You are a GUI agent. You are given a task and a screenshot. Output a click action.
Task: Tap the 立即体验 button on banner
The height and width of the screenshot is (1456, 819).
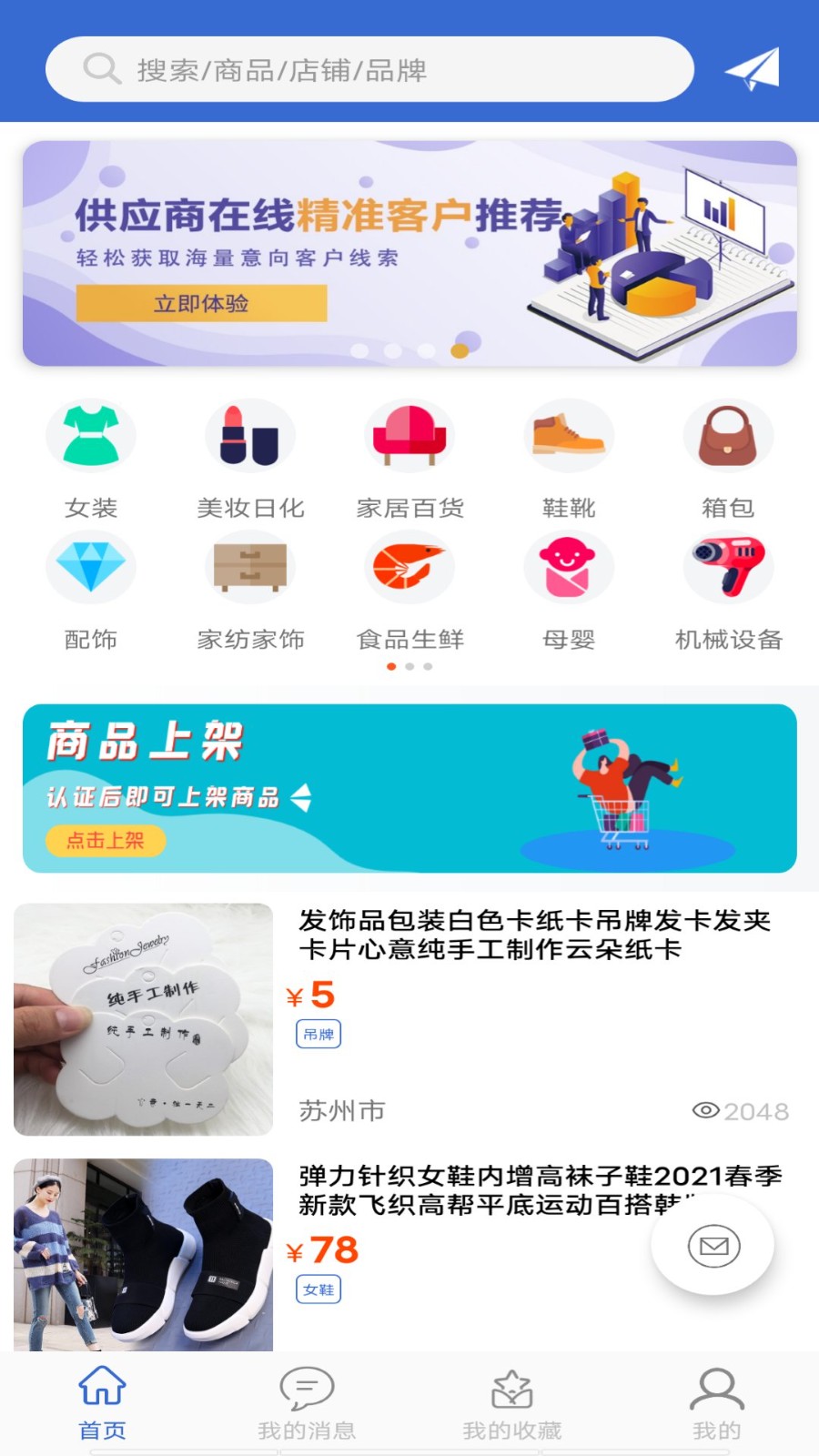201,303
